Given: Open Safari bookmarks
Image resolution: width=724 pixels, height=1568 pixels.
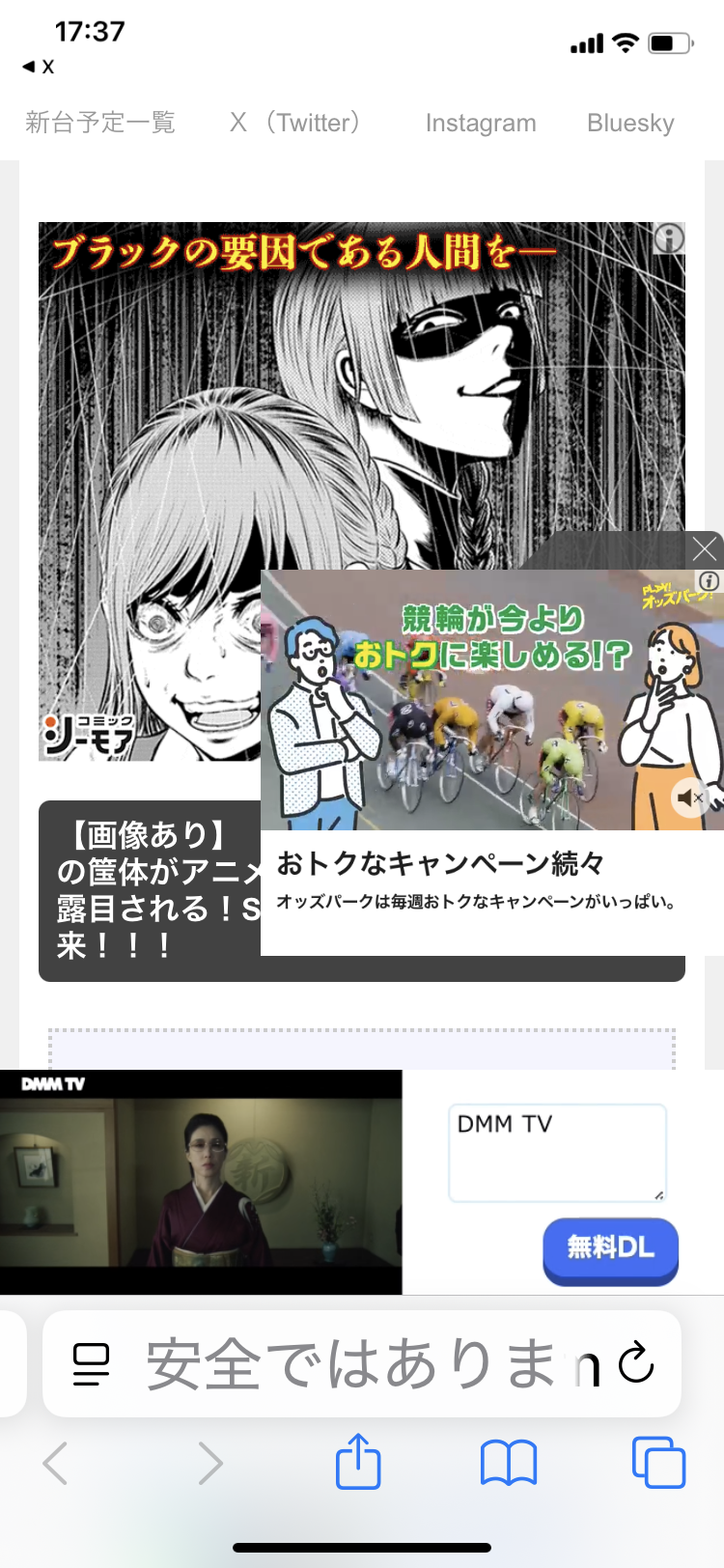Looking at the screenshot, I should tap(509, 1463).
